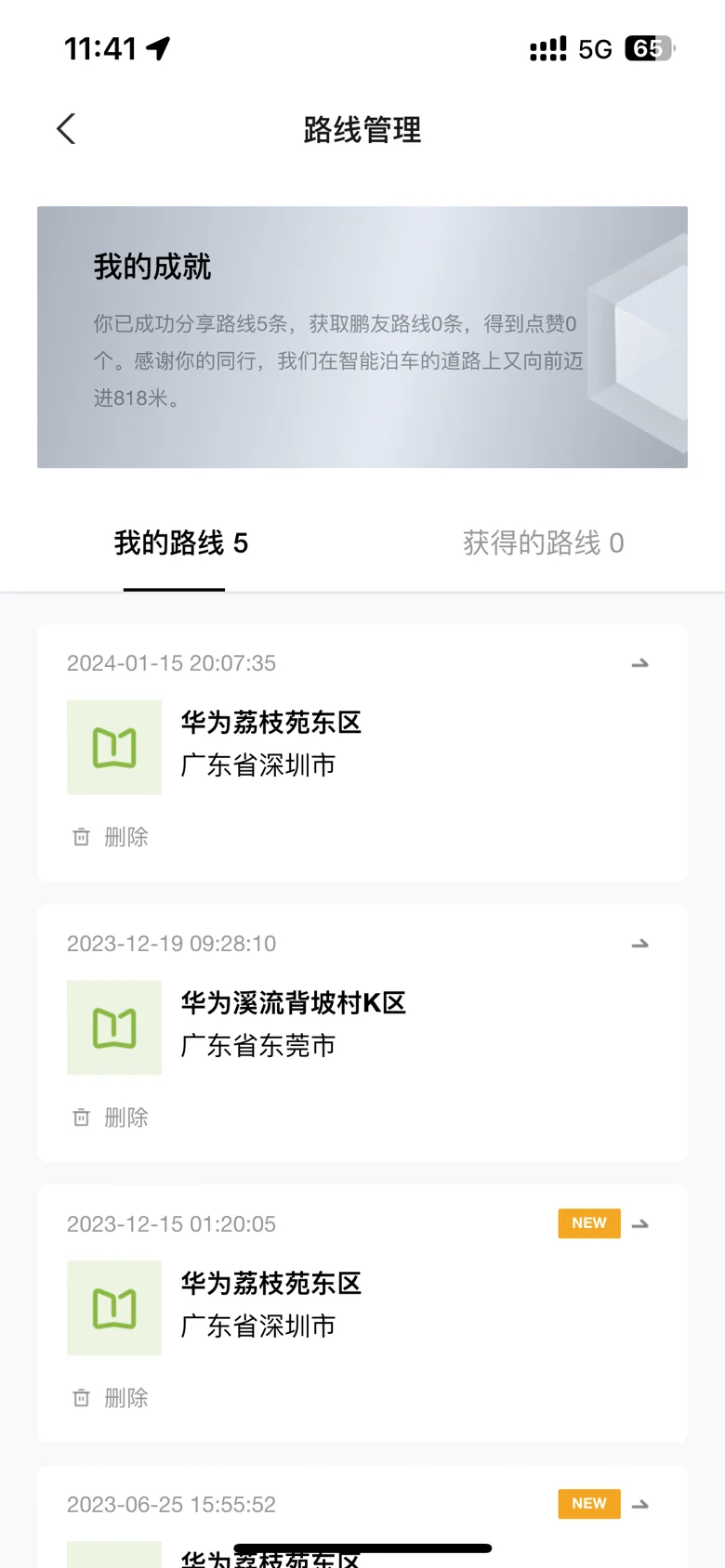This screenshot has height=1568, width=725.
Task: Delete the route from 2023-12-15 01:20:05
Action: pyautogui.click(x=111, y=1398)
